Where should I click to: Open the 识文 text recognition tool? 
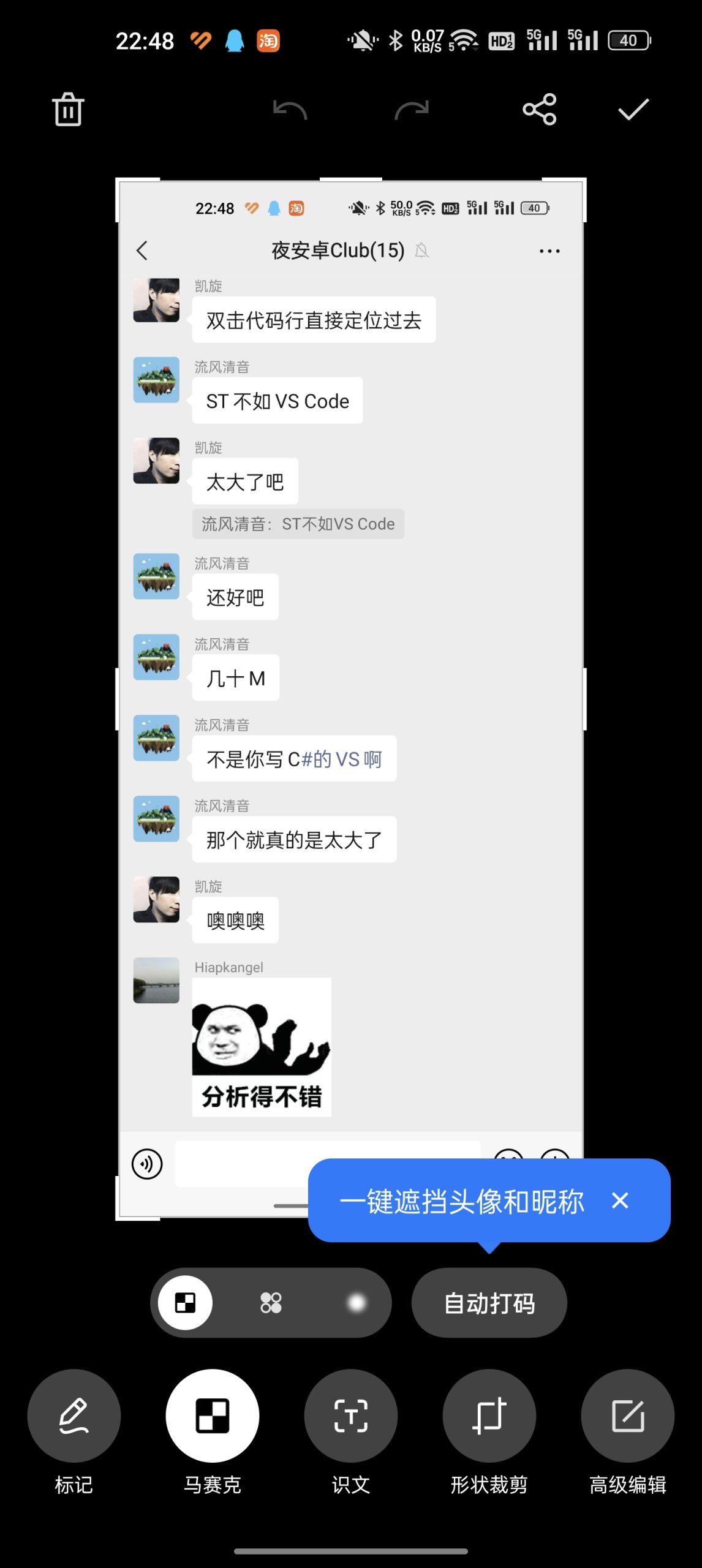(350, 1416)
